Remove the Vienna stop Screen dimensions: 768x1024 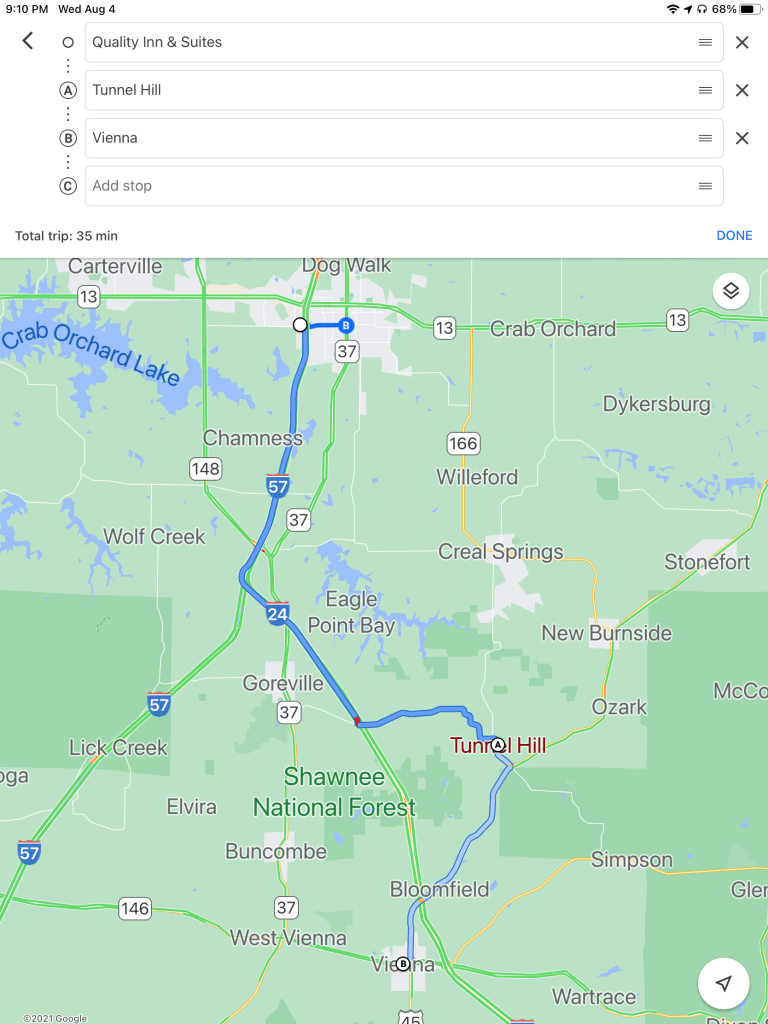tap(742, 138)
